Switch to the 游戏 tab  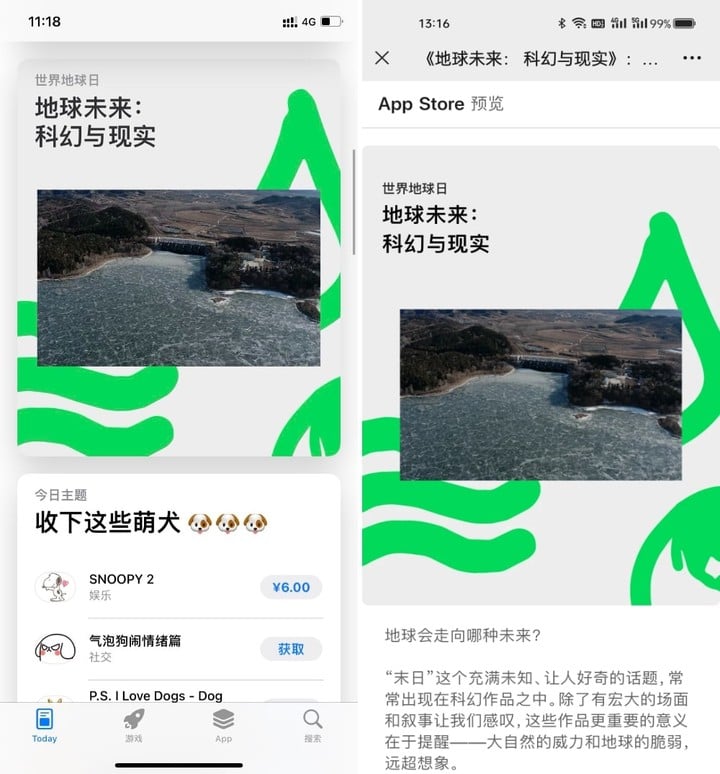click(x=133, y=726)
